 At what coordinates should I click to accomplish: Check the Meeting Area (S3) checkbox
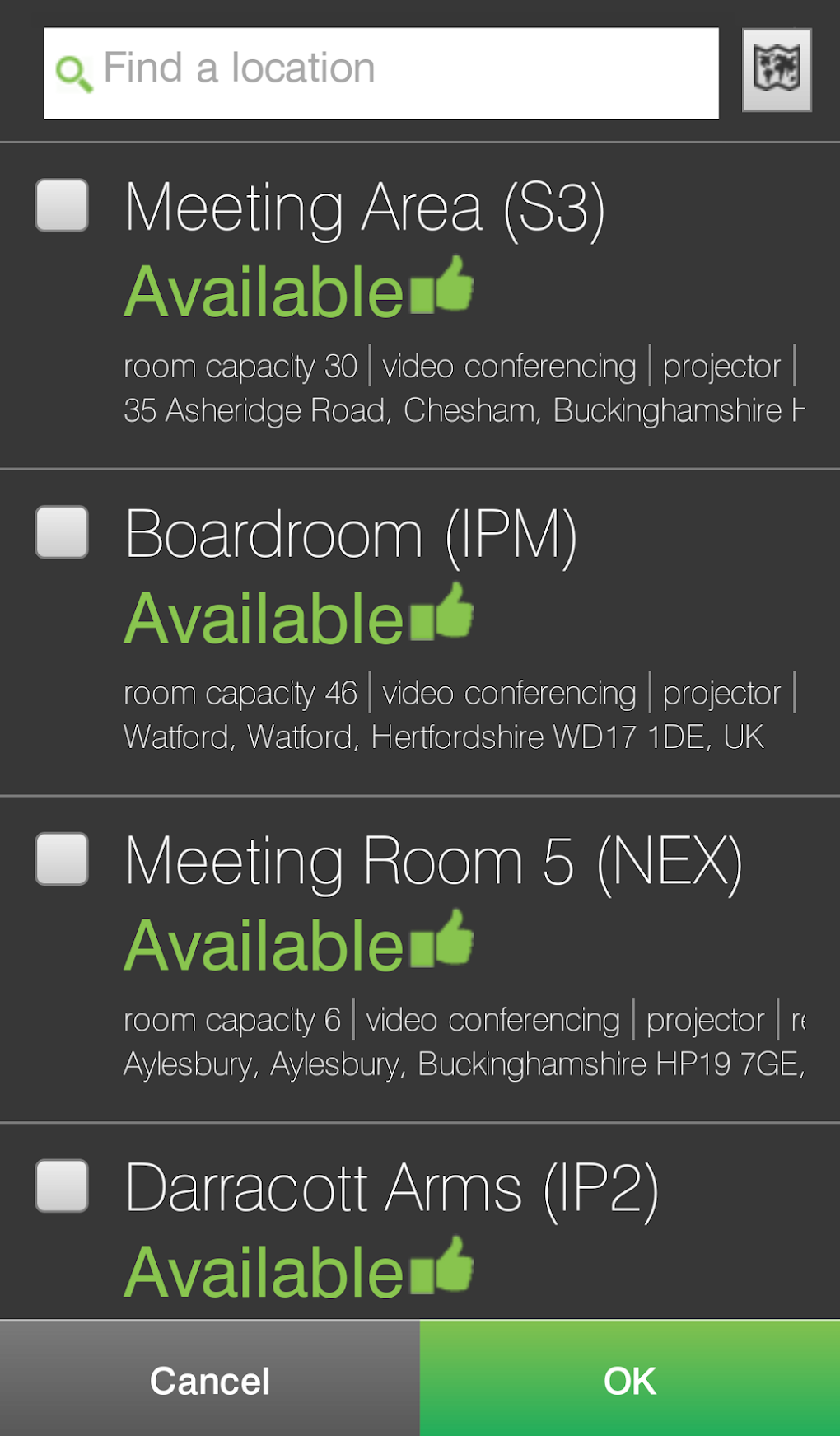(63, 205)
